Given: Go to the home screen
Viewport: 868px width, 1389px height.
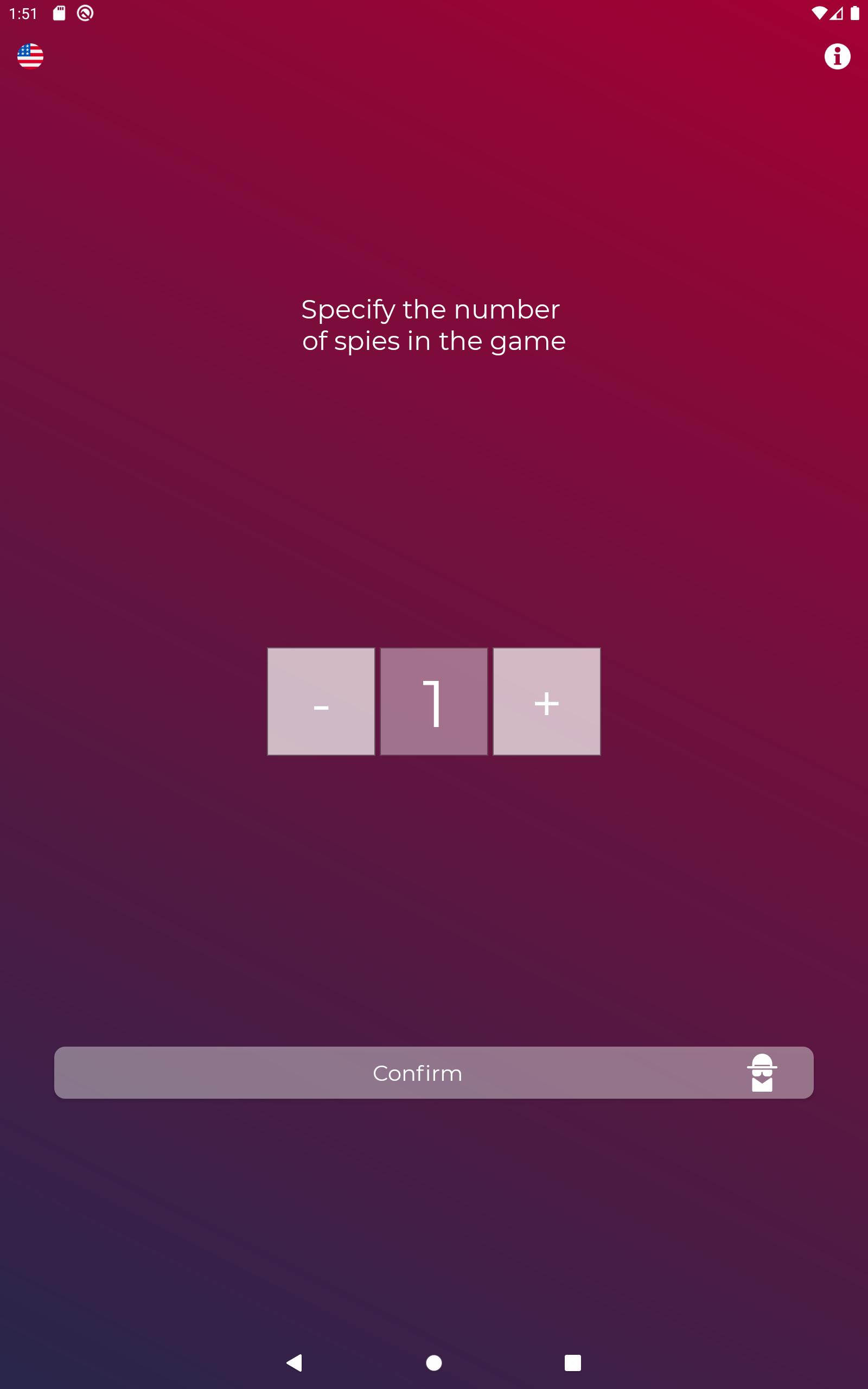Looking at the screenshot, I should (434, 1362).
